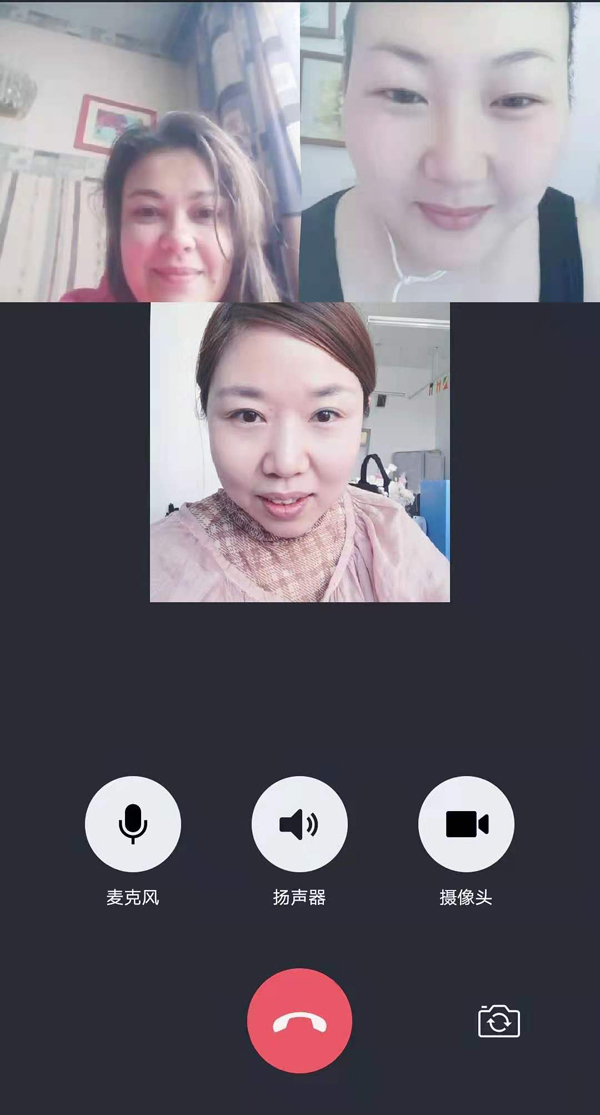Toggle the speaker (扬声器) button
600x1115 pixels.
[x=299, y=824]
